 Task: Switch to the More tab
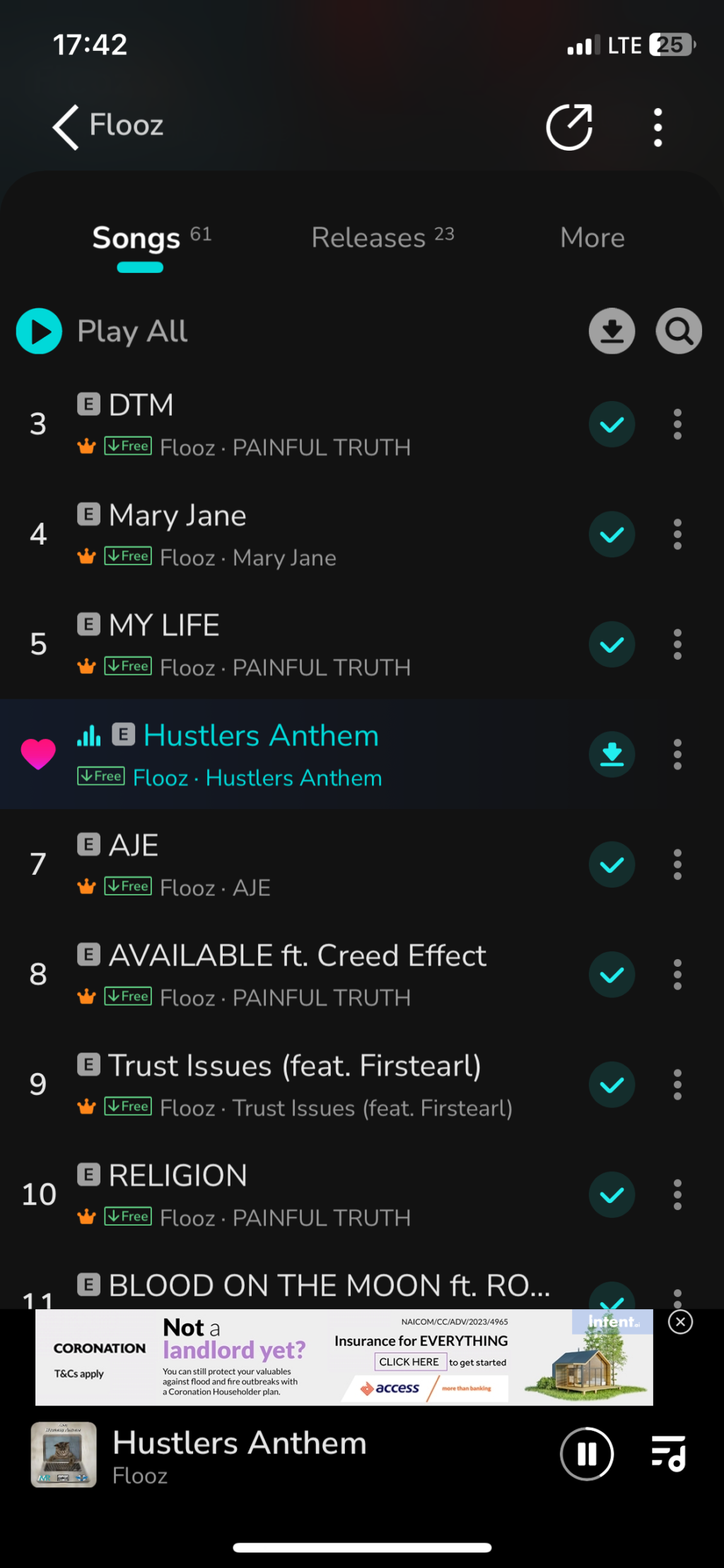click(592, 238)
